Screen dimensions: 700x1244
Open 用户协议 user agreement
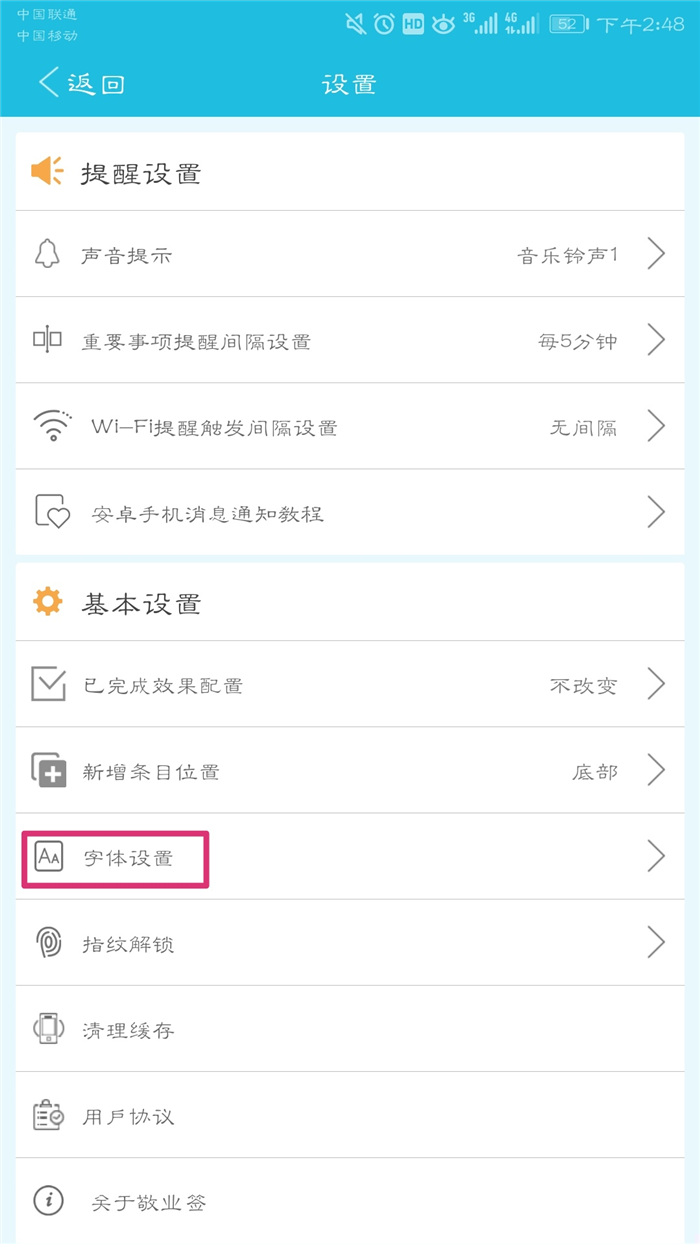349,1114
